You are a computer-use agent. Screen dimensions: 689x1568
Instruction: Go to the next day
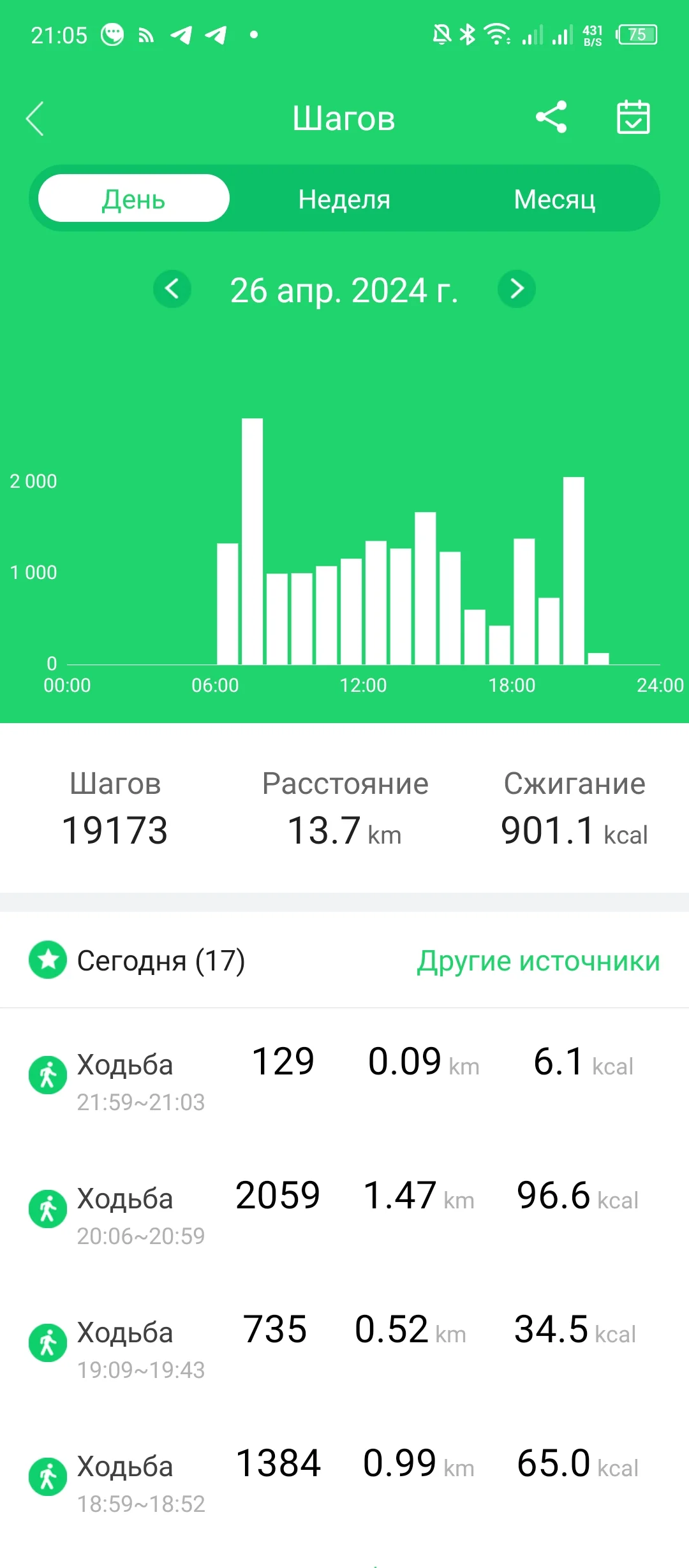point(516,289)
